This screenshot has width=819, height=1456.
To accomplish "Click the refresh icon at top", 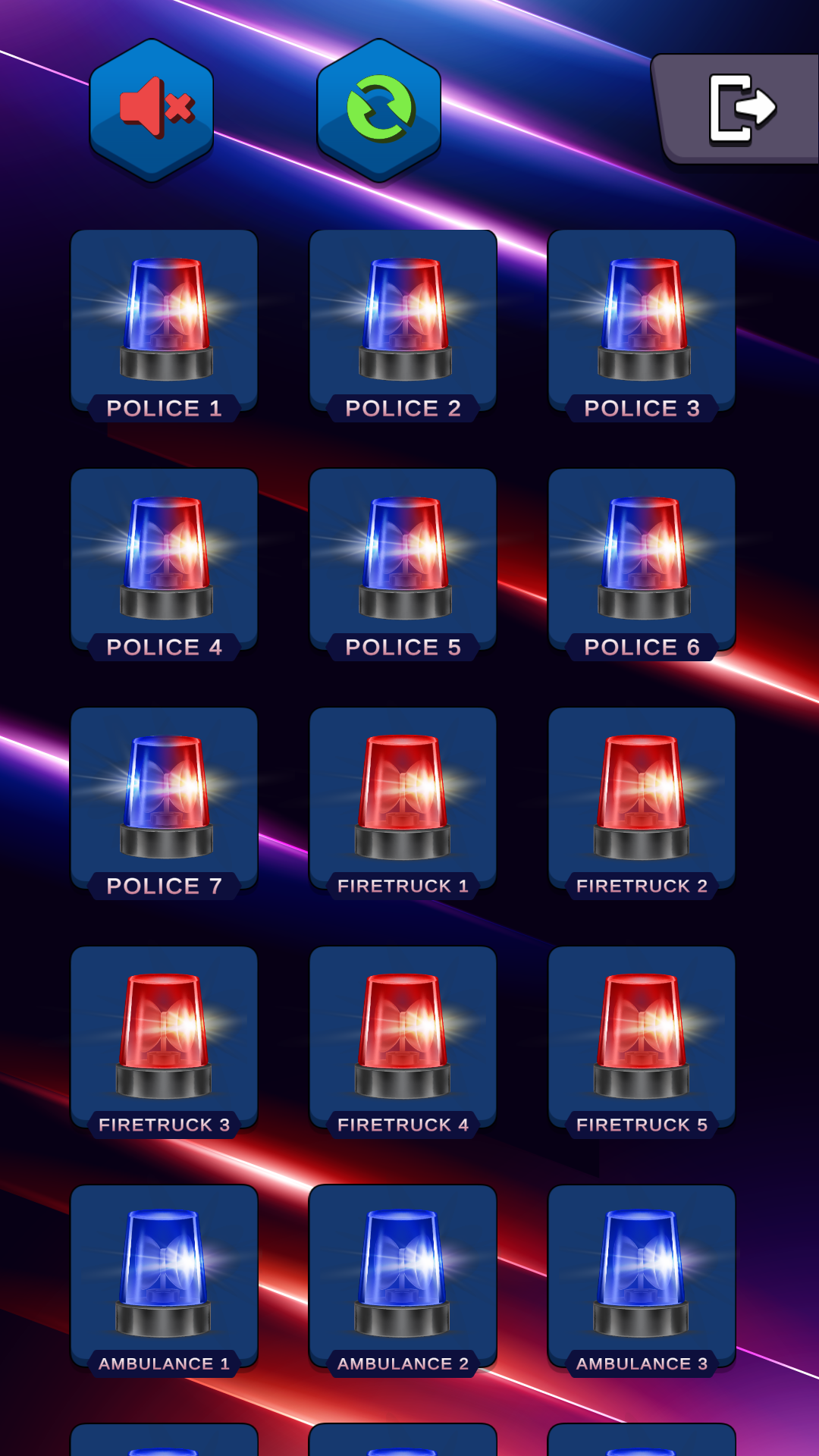I will tap(381, 108).
